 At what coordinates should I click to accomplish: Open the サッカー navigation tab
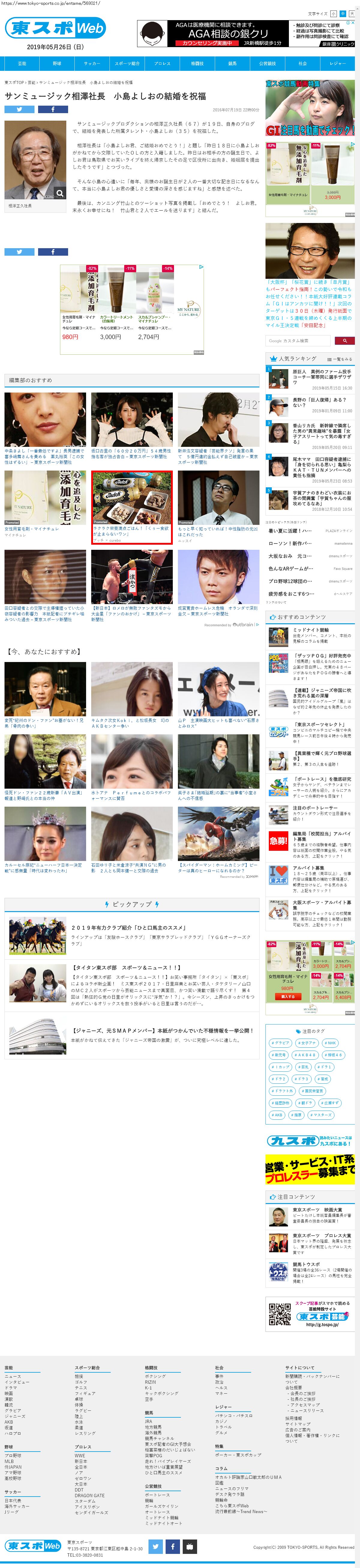(92, 63)
